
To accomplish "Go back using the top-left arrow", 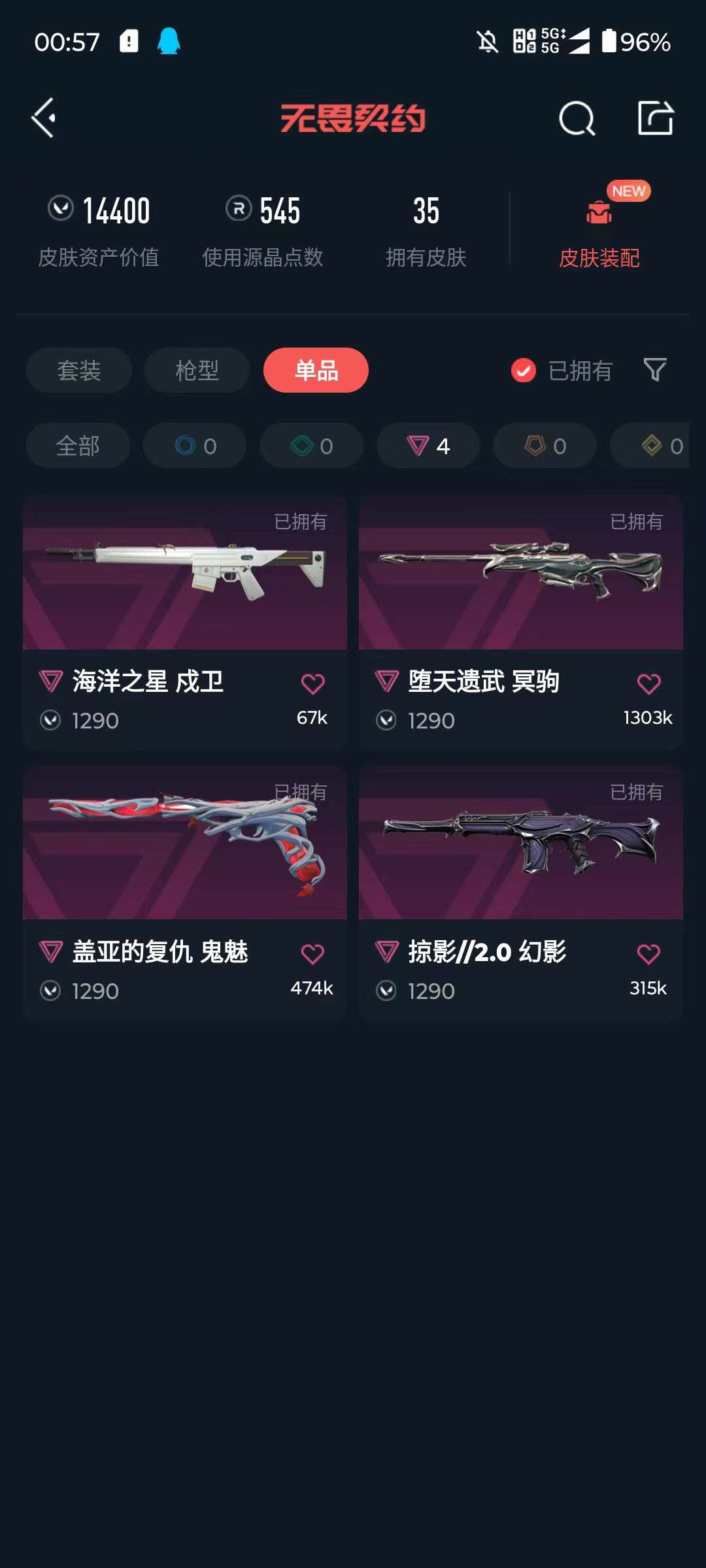I will coord(43,119).
